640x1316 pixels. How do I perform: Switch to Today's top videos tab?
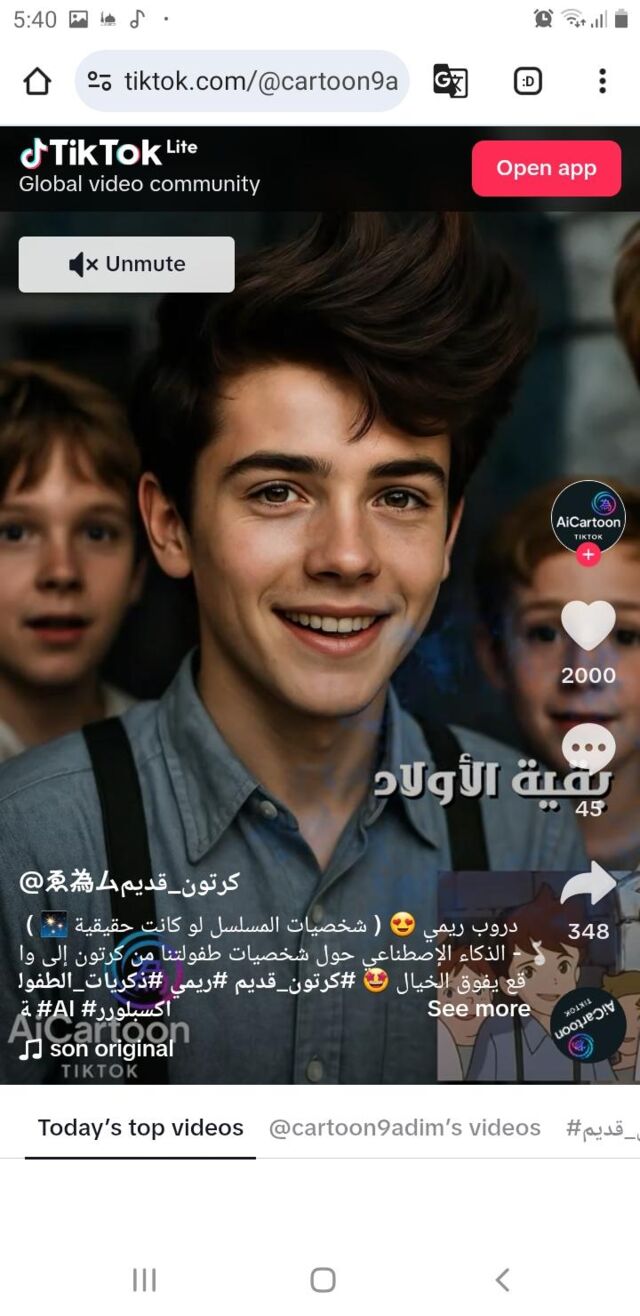coord(140,1128)
